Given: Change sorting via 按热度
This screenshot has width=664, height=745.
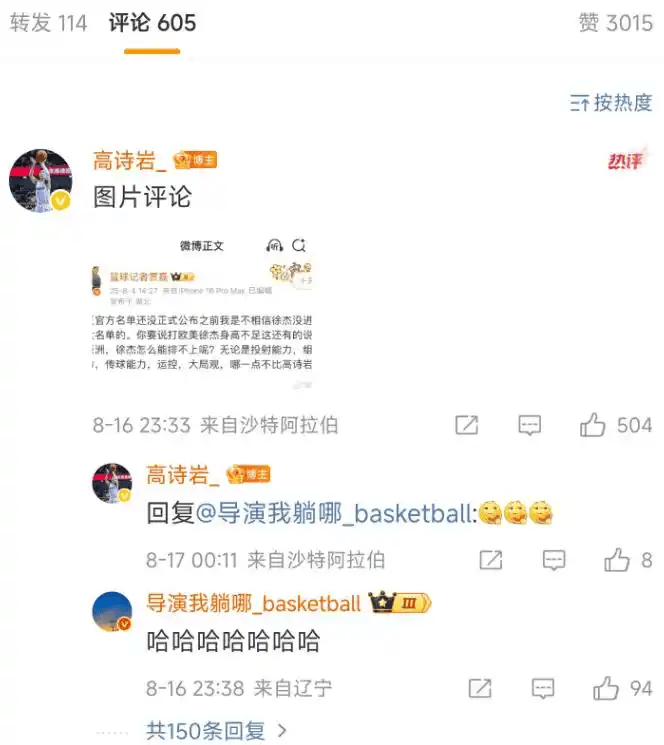Looking at the screenshot, I should [x=611, y=102].
